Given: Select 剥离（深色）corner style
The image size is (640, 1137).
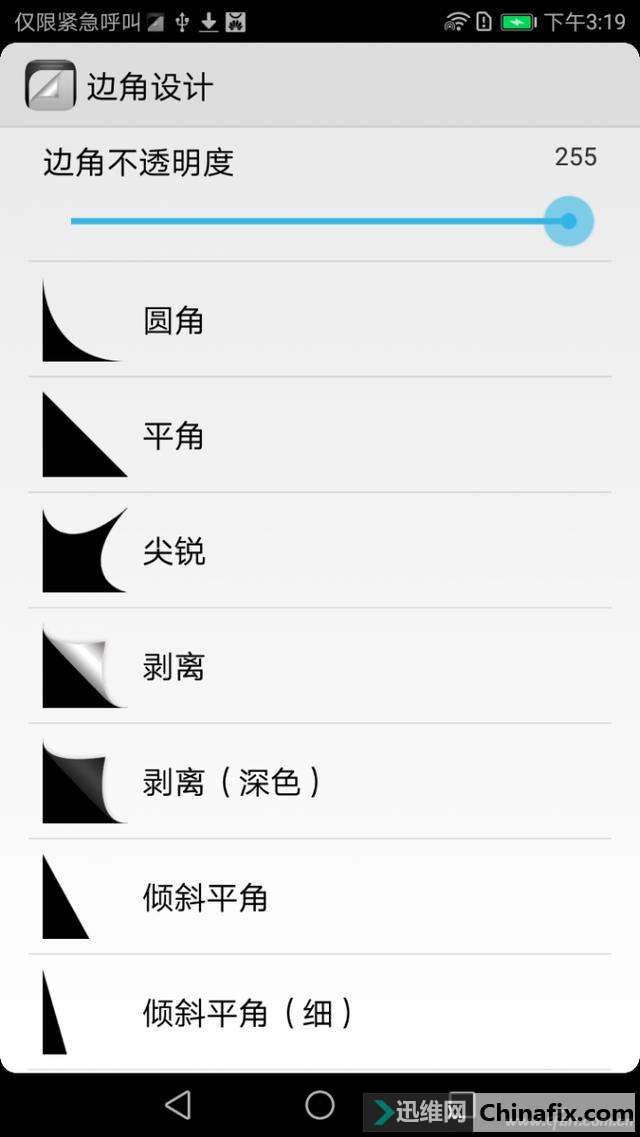Looking at the screenshot, I should point(320,782).
